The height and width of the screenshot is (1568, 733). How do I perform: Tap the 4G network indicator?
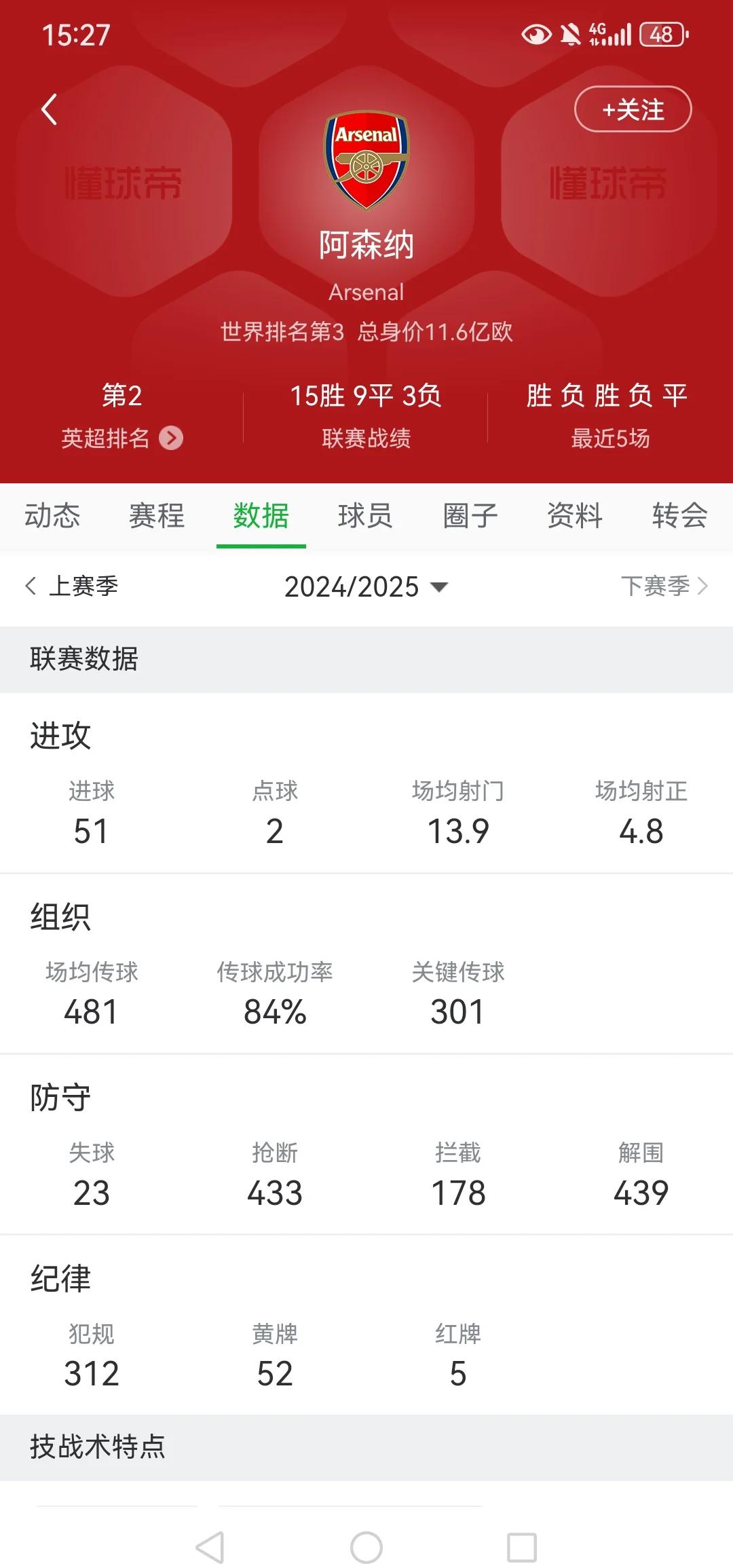(x=596, y=34)
